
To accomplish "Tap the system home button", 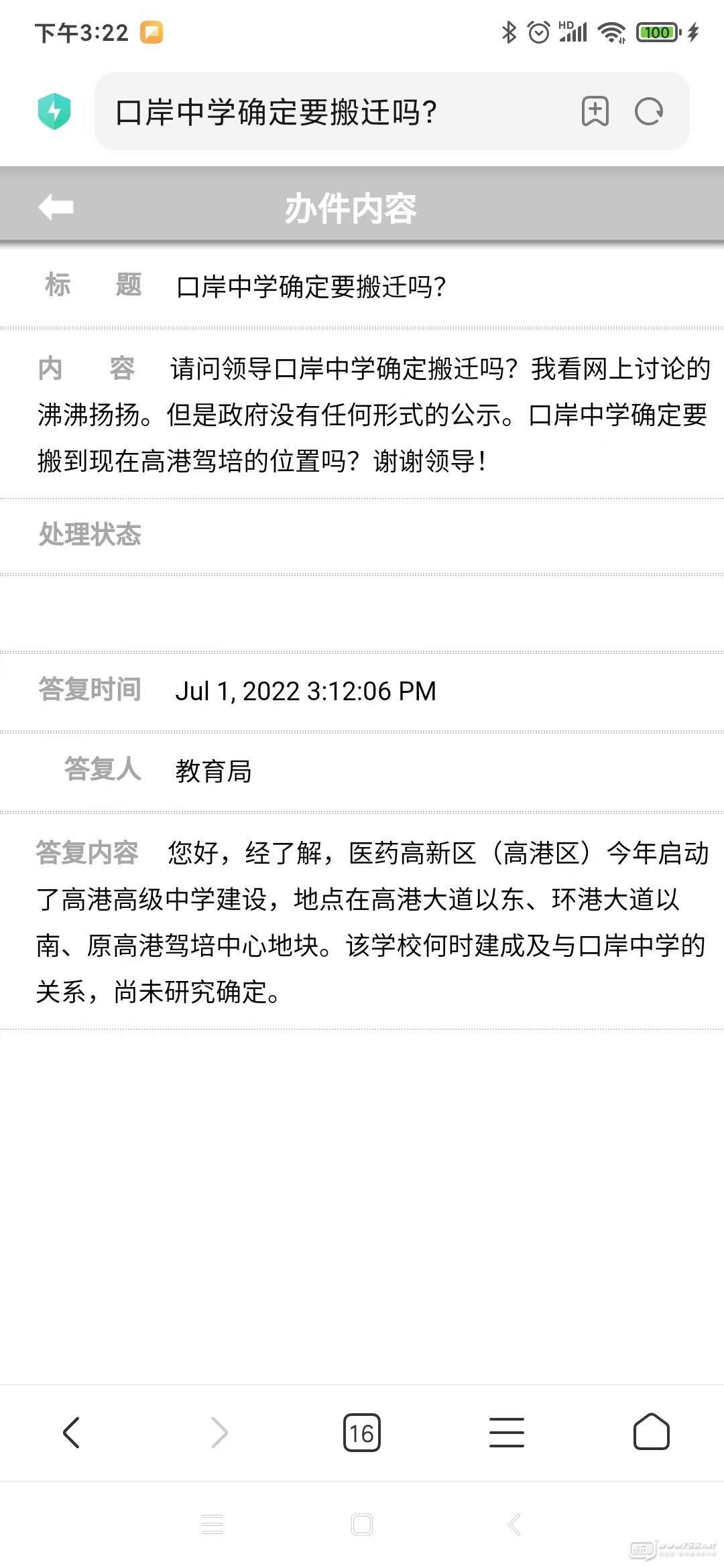I will [362, 1524].
